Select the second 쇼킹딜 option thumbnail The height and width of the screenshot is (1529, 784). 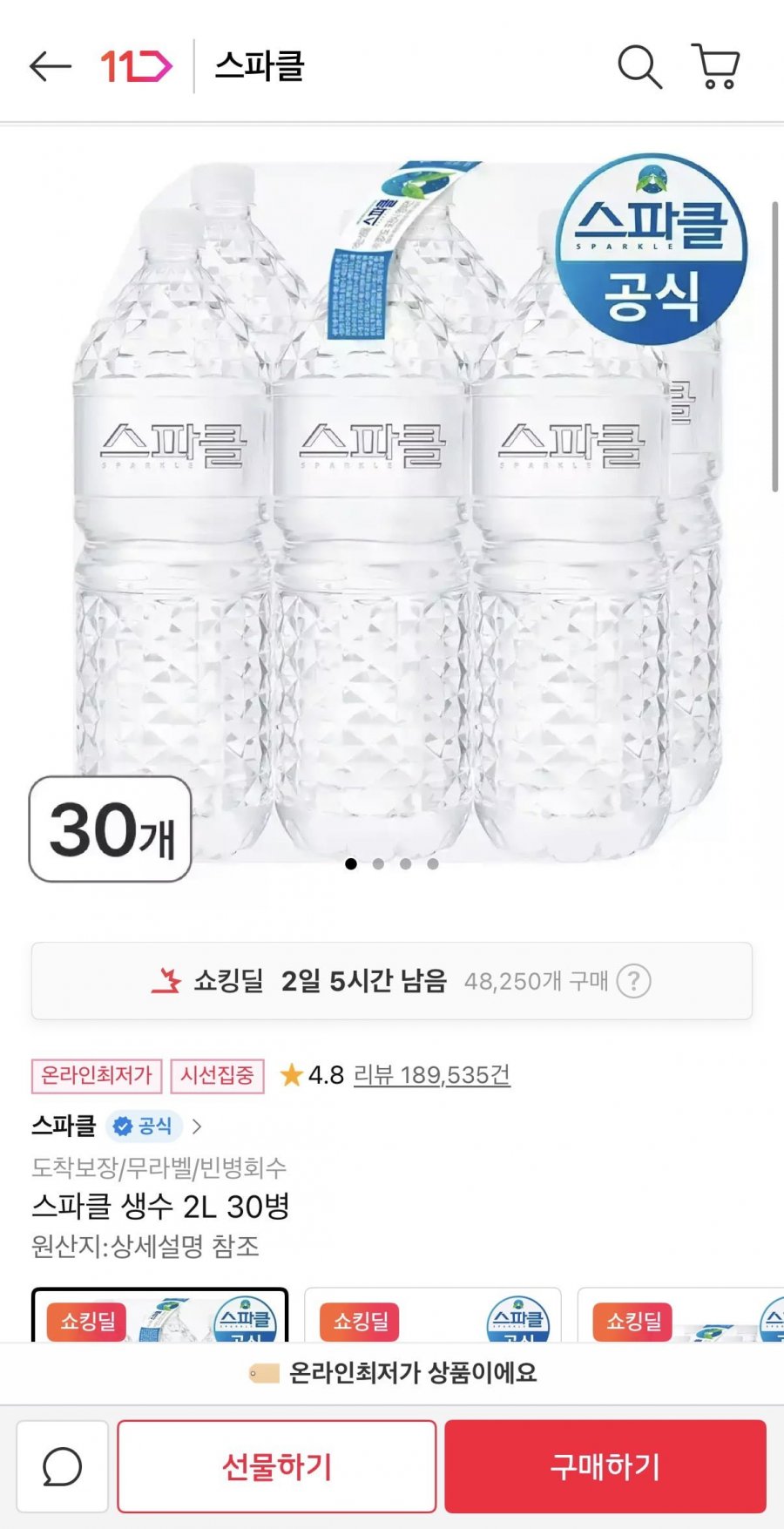coord(432,1316)
